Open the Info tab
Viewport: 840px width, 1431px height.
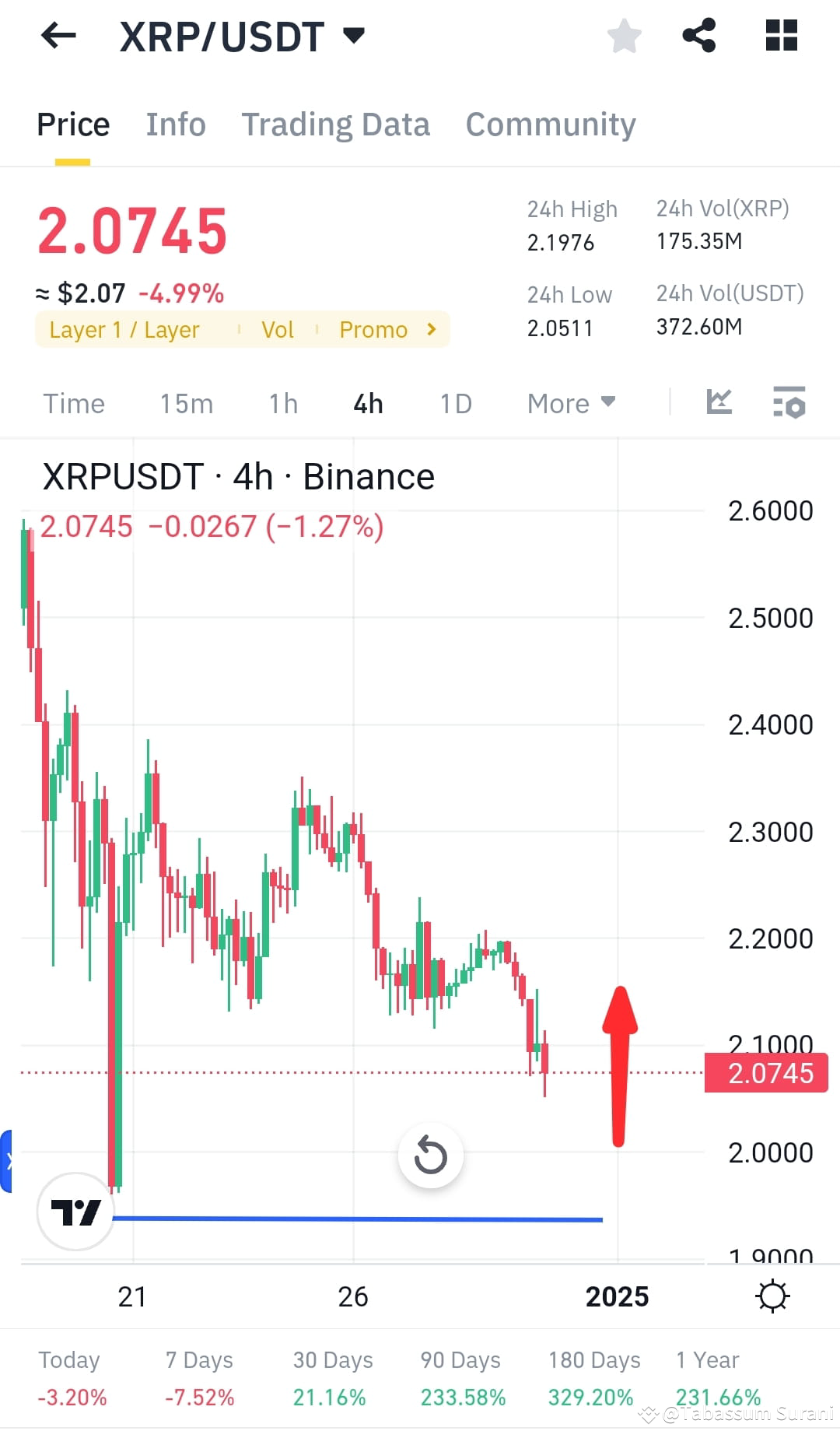175,124
